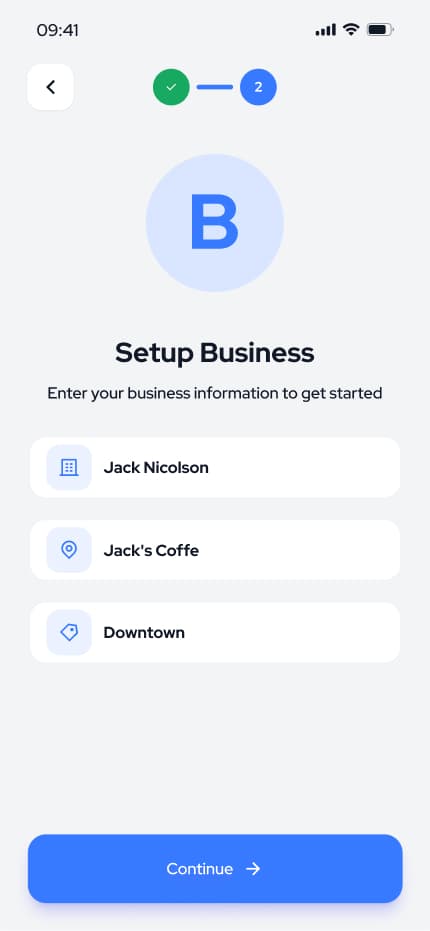Edit the Jack's Coffe field
Screen dimensions: 430x931
tap(214, 550)
